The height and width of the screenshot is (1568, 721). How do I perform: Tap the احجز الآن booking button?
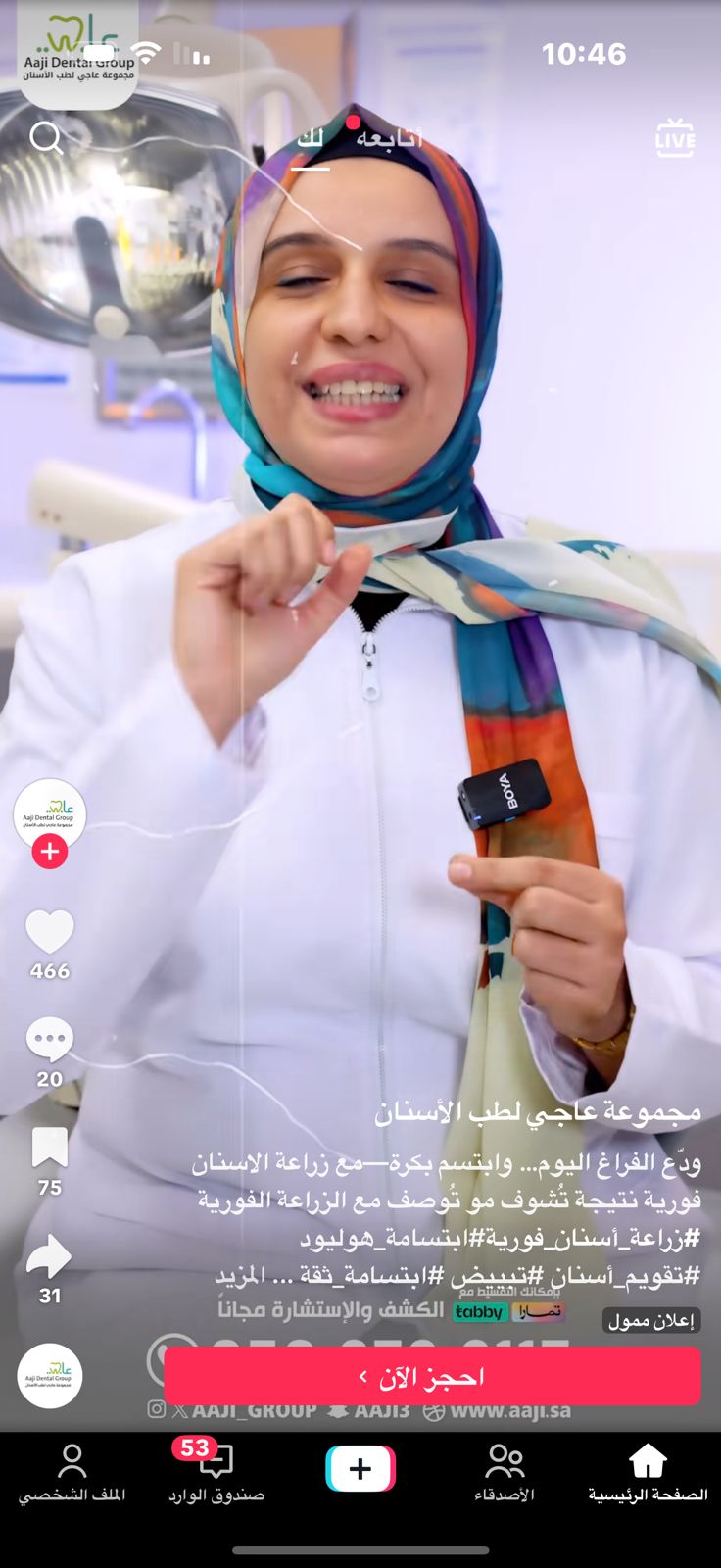[x=432, y=1376]
